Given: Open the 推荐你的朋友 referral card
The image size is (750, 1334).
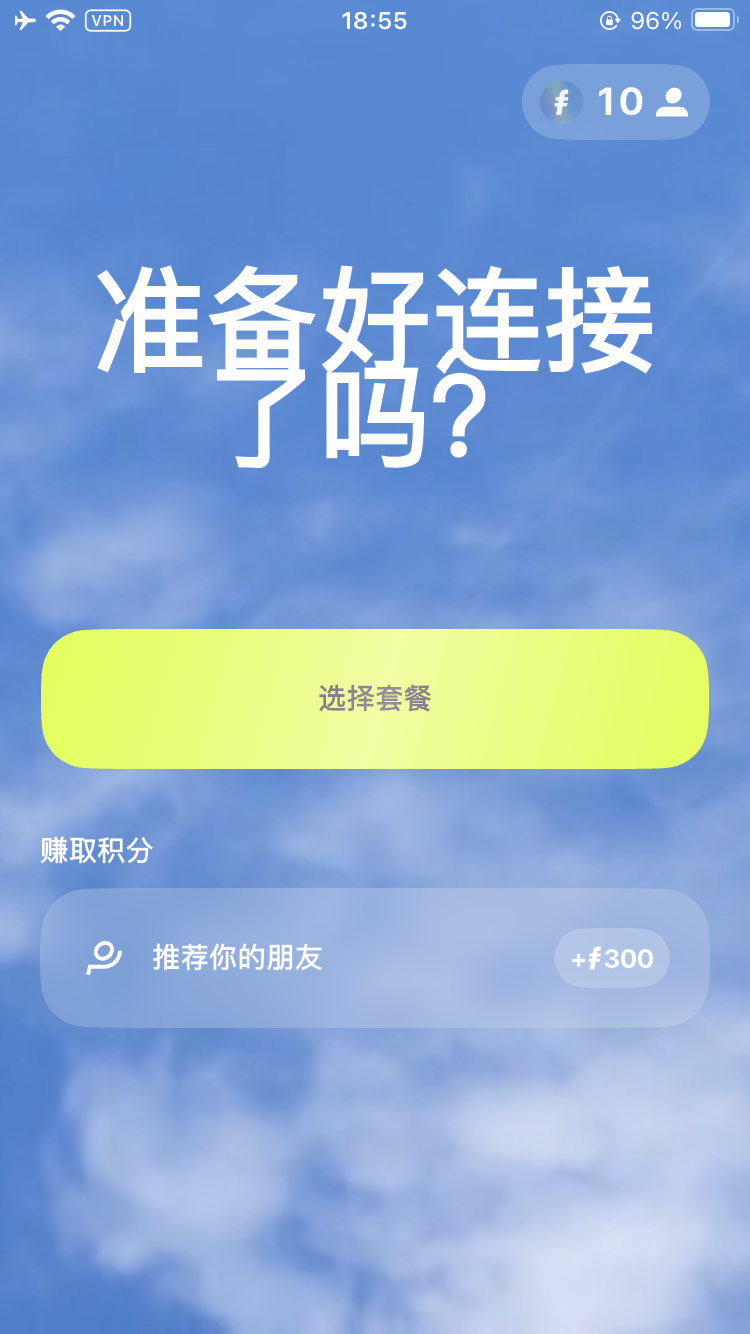Looking at the screenshot, I should coord(375,957).
